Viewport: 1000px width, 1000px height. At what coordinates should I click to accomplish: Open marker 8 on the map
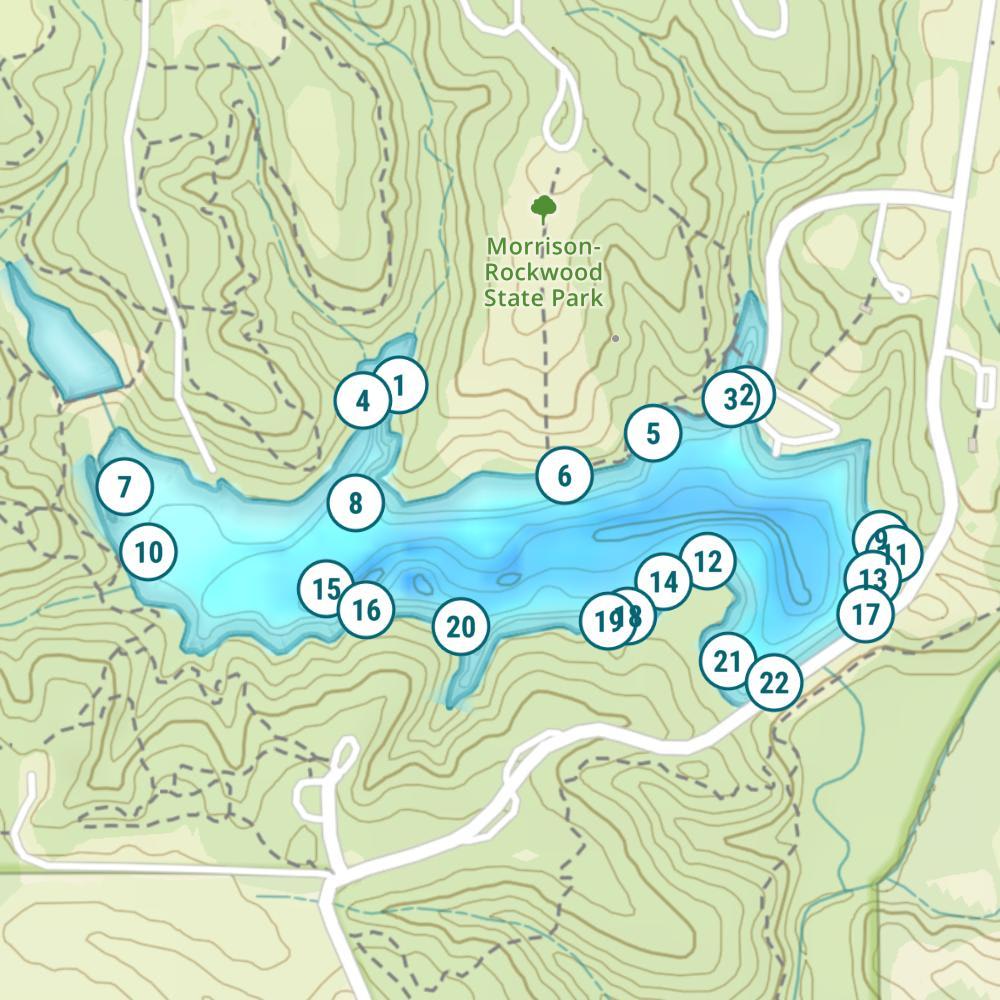(x=355, y=503)
